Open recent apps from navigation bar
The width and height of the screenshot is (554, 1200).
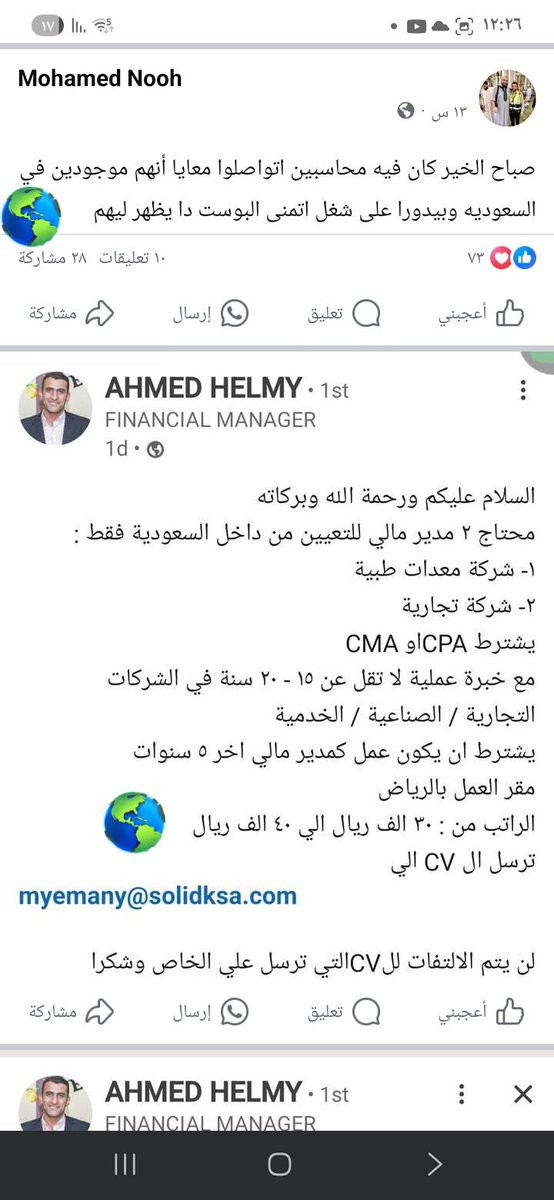(x=125, y=1164)
